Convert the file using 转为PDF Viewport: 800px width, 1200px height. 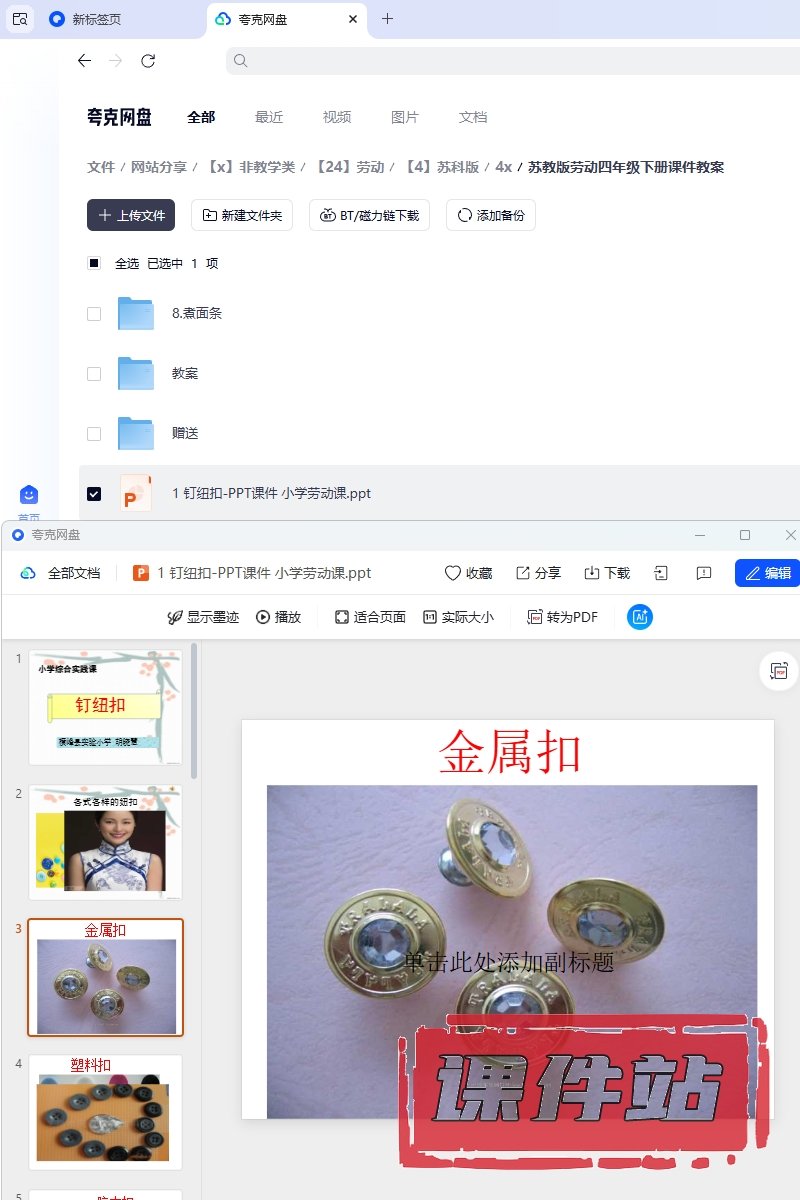coord(562,617)
